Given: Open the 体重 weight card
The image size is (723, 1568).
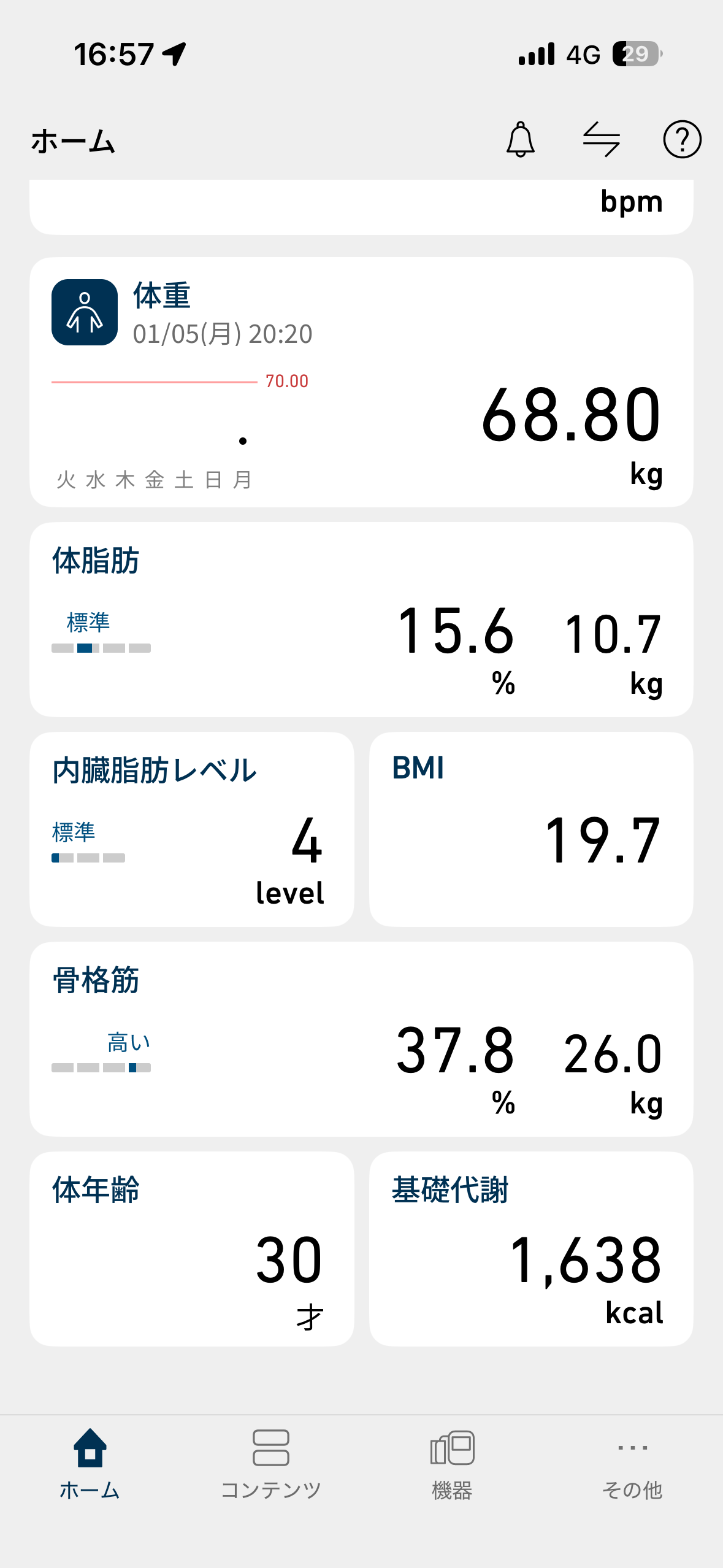Looking at the screenshot, I should click(x=361, y=382).
